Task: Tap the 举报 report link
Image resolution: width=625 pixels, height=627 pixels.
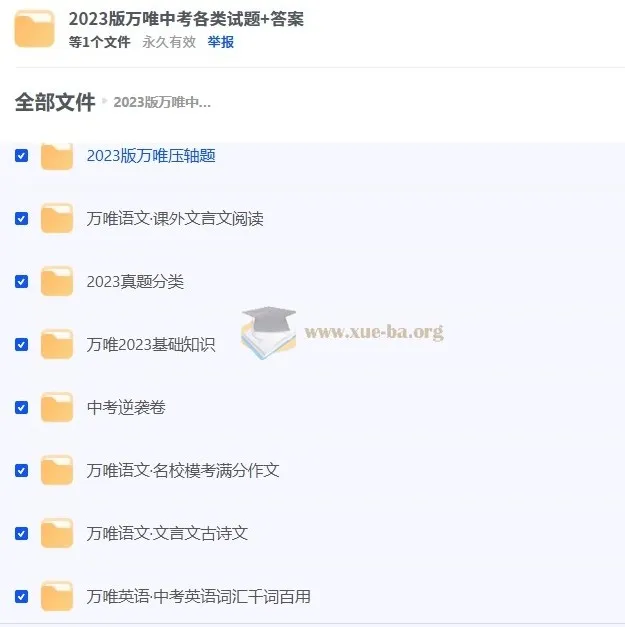Action: click(220, 42)
